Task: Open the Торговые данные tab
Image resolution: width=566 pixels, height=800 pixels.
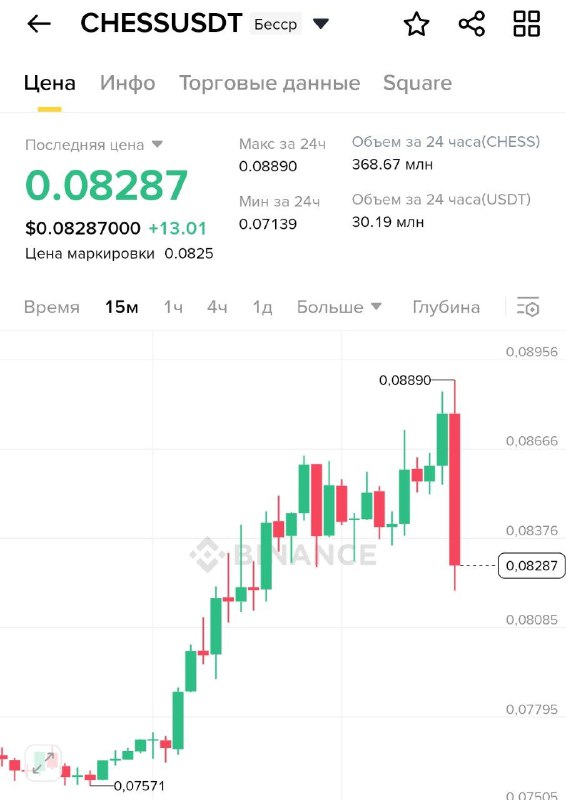Action: [x=269, y=83]
